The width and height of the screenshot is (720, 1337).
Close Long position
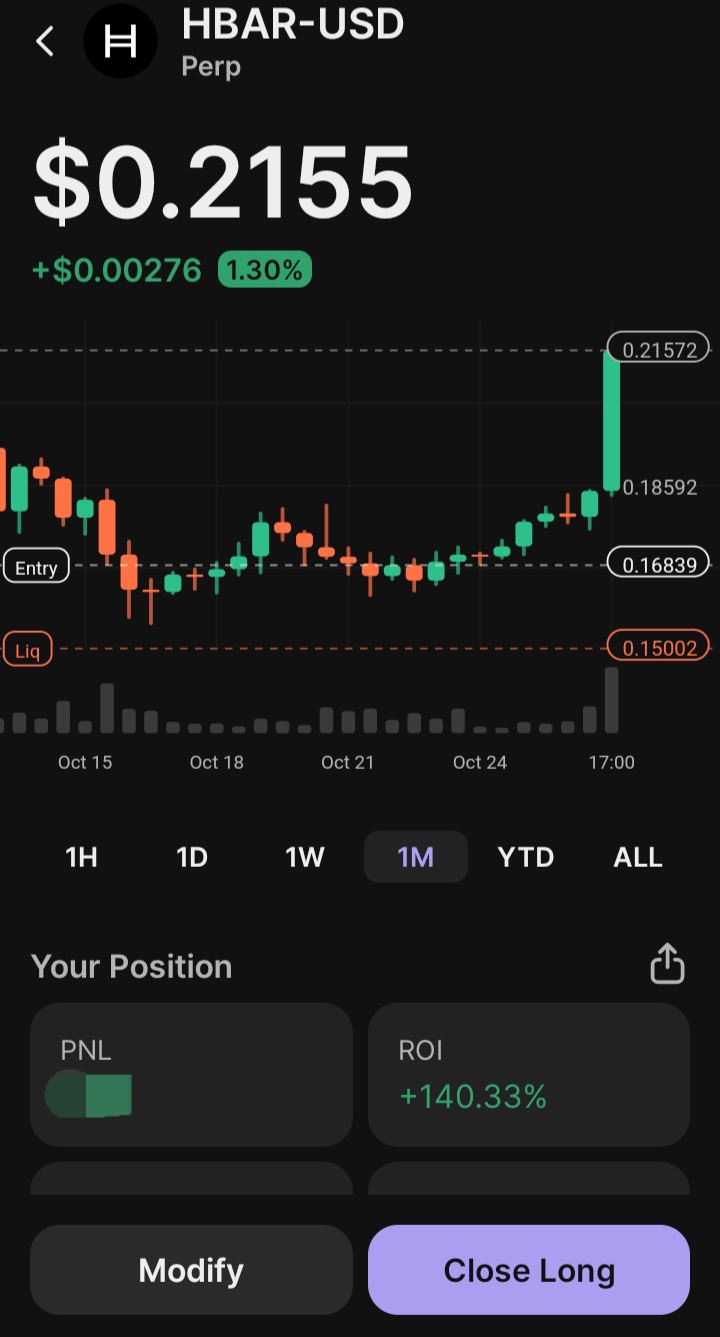[x=529, y=1270]
